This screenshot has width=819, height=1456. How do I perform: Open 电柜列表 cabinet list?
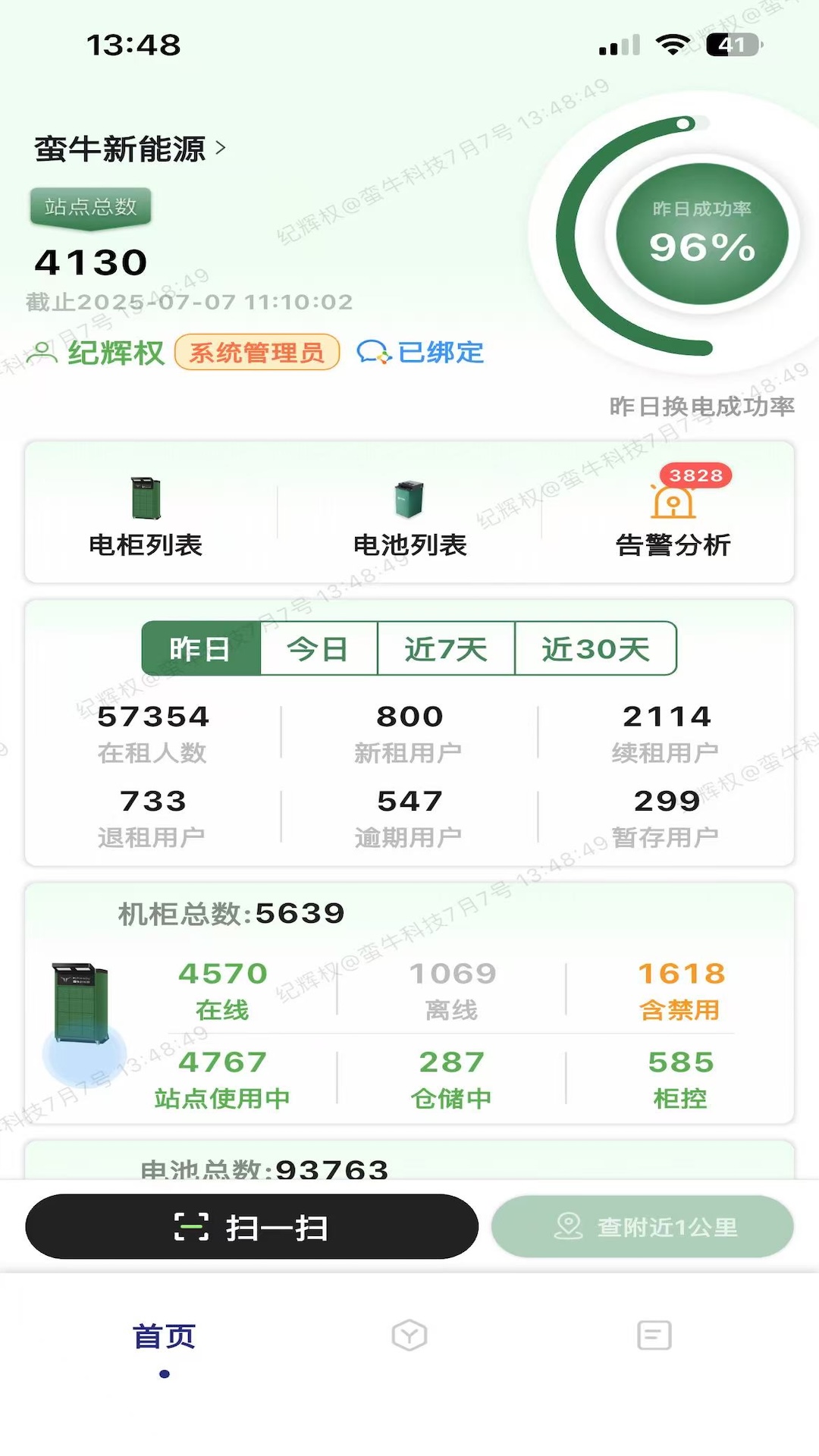coord(146,516)
